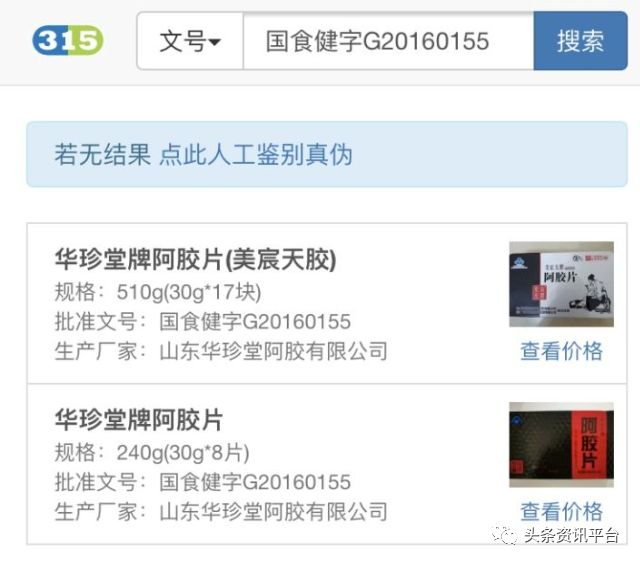View price for the 510g 阿胶片
This screenshot has width=640, height=563.
[561, 351]
